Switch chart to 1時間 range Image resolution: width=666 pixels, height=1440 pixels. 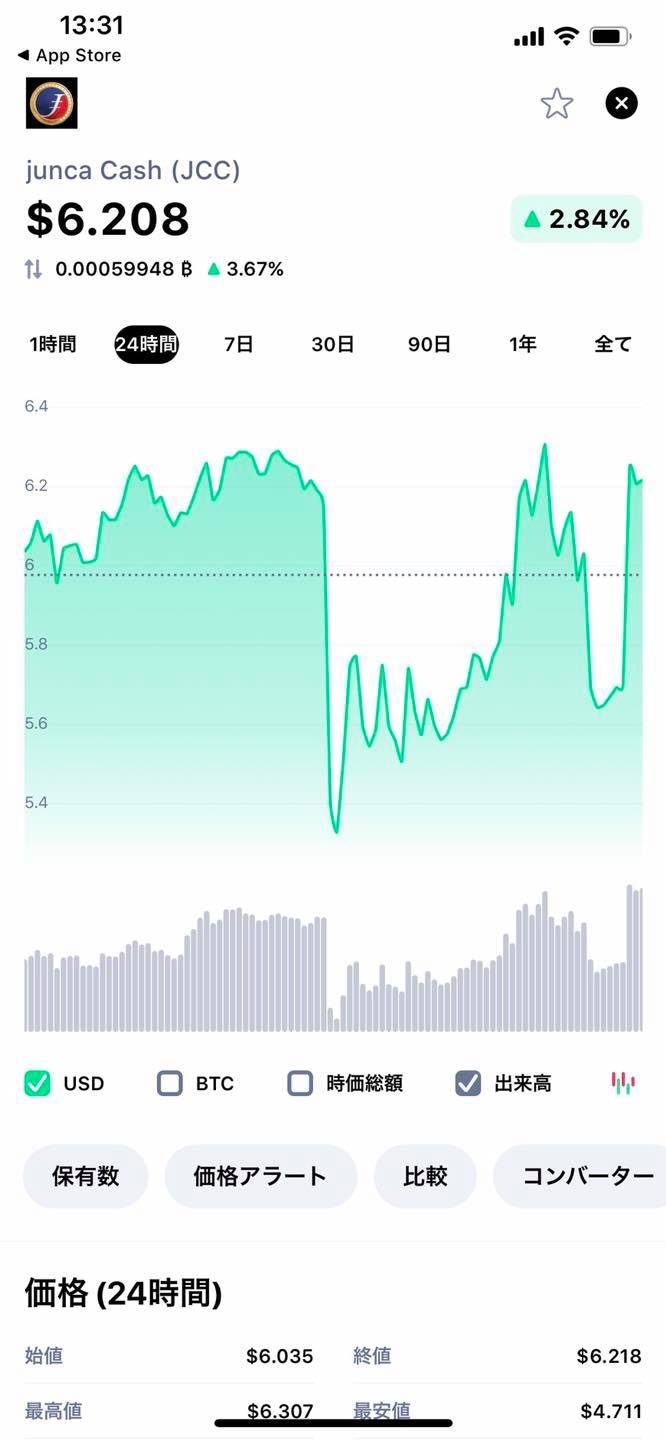click(52, 345)
